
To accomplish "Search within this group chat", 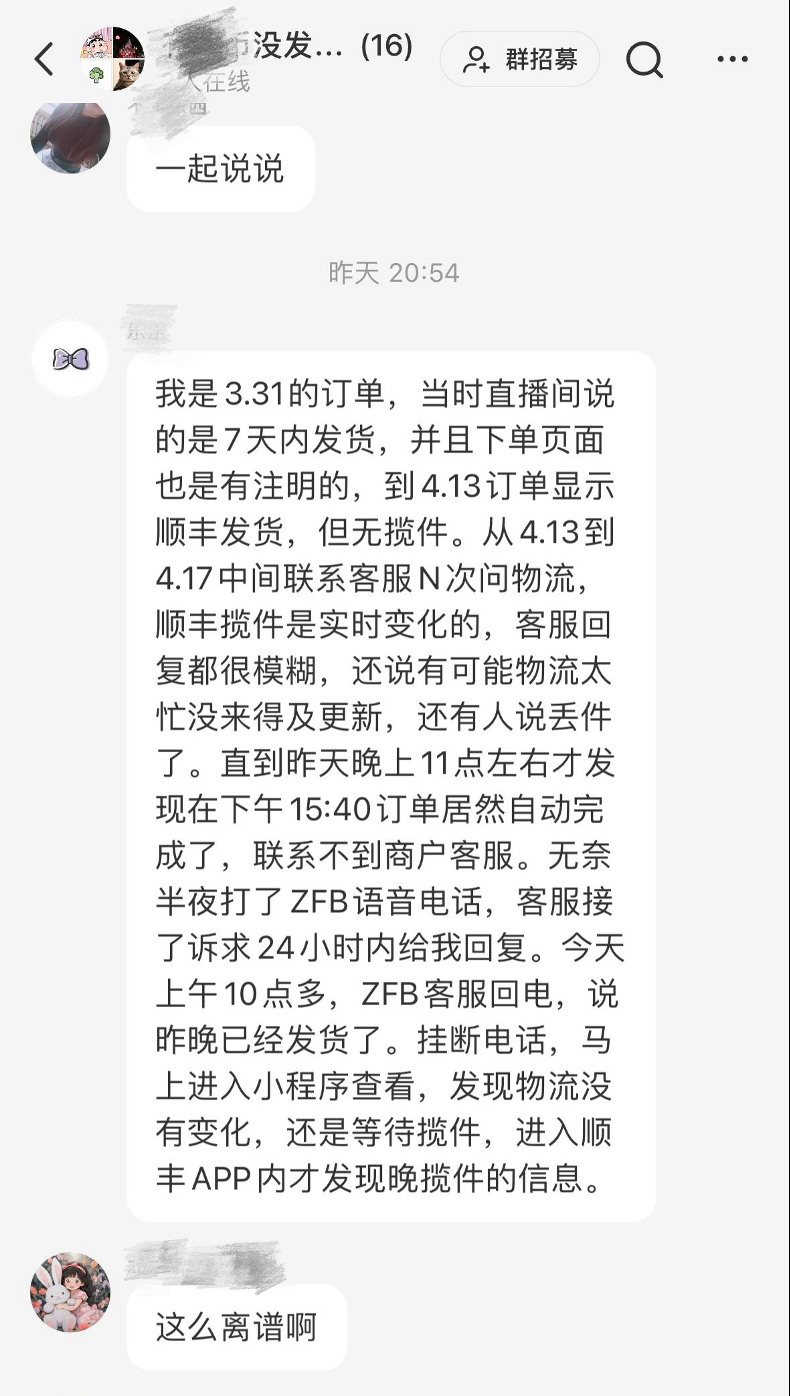I will (x=645, y=60).
